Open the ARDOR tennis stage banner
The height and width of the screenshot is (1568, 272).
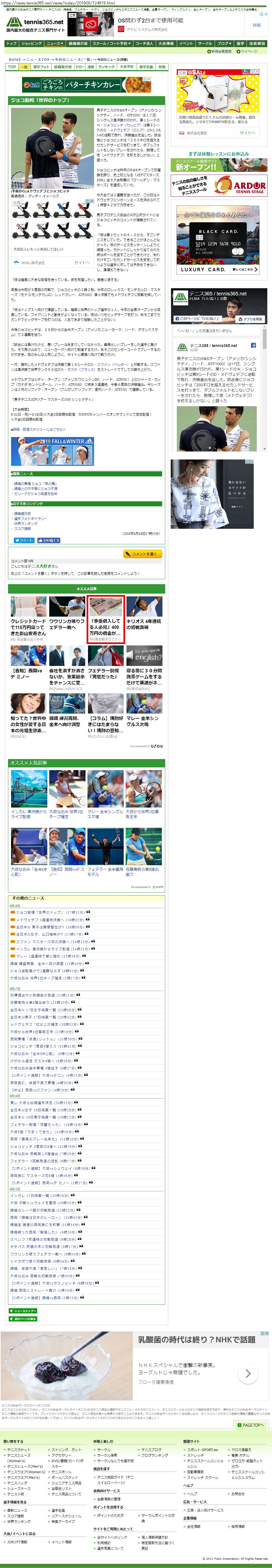[220, 185]
